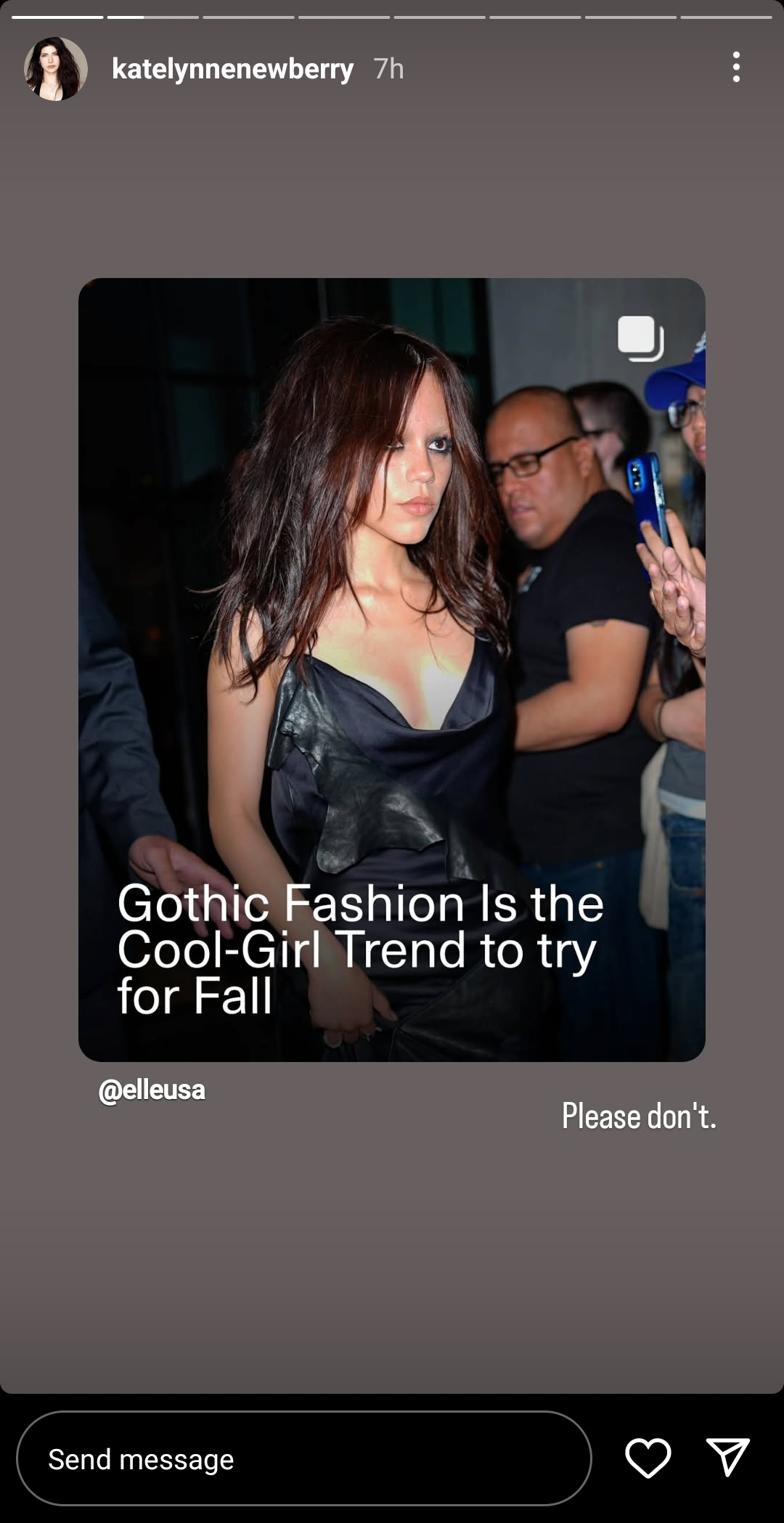
Task: Like this story with the heart
Action: (x=648, y=1458)
